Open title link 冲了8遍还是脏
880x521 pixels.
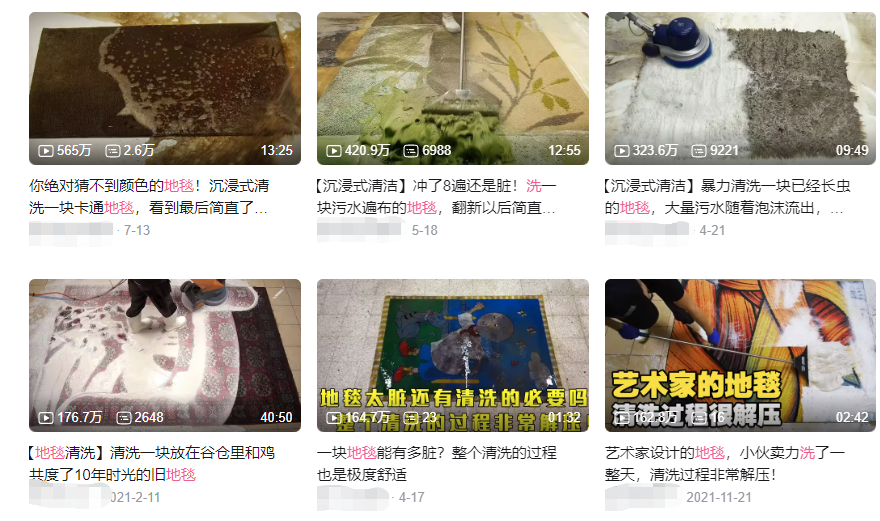(437, 197)
